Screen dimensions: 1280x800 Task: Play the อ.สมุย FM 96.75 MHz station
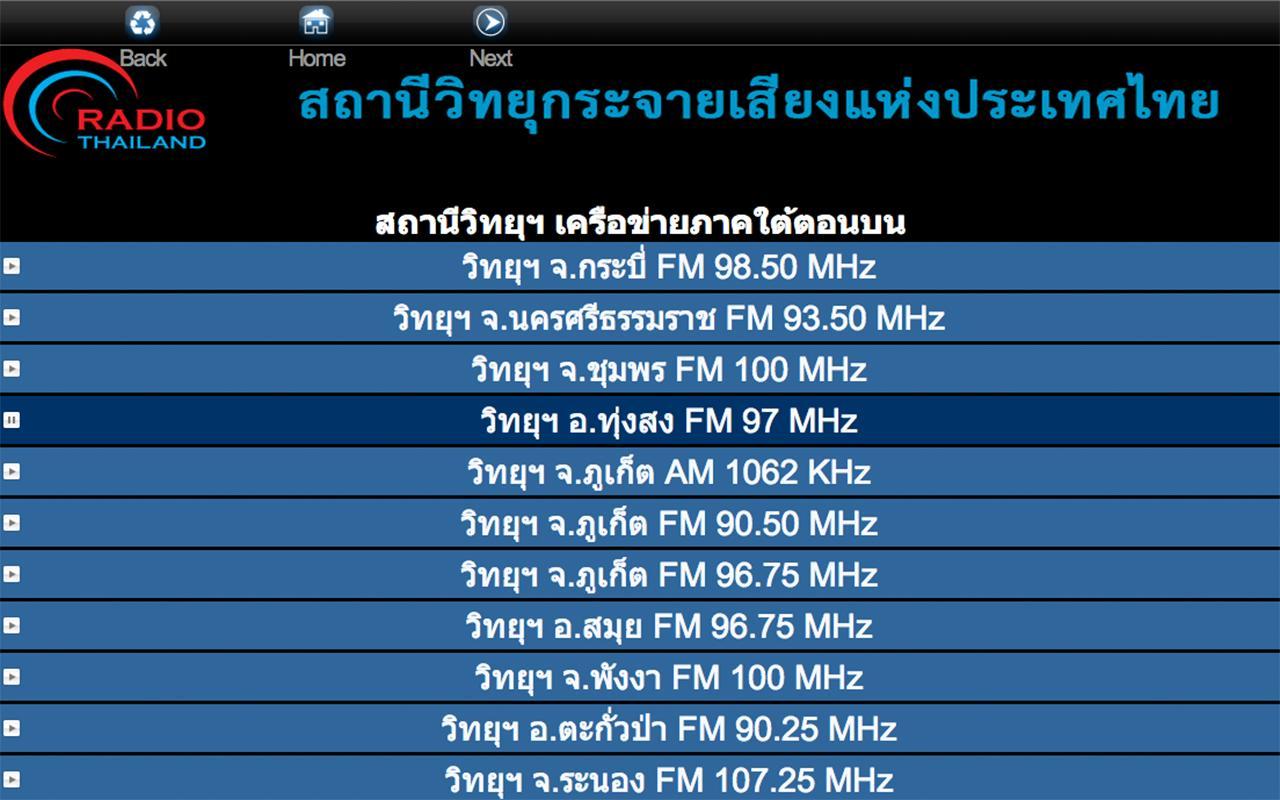(x=11, y=626)
